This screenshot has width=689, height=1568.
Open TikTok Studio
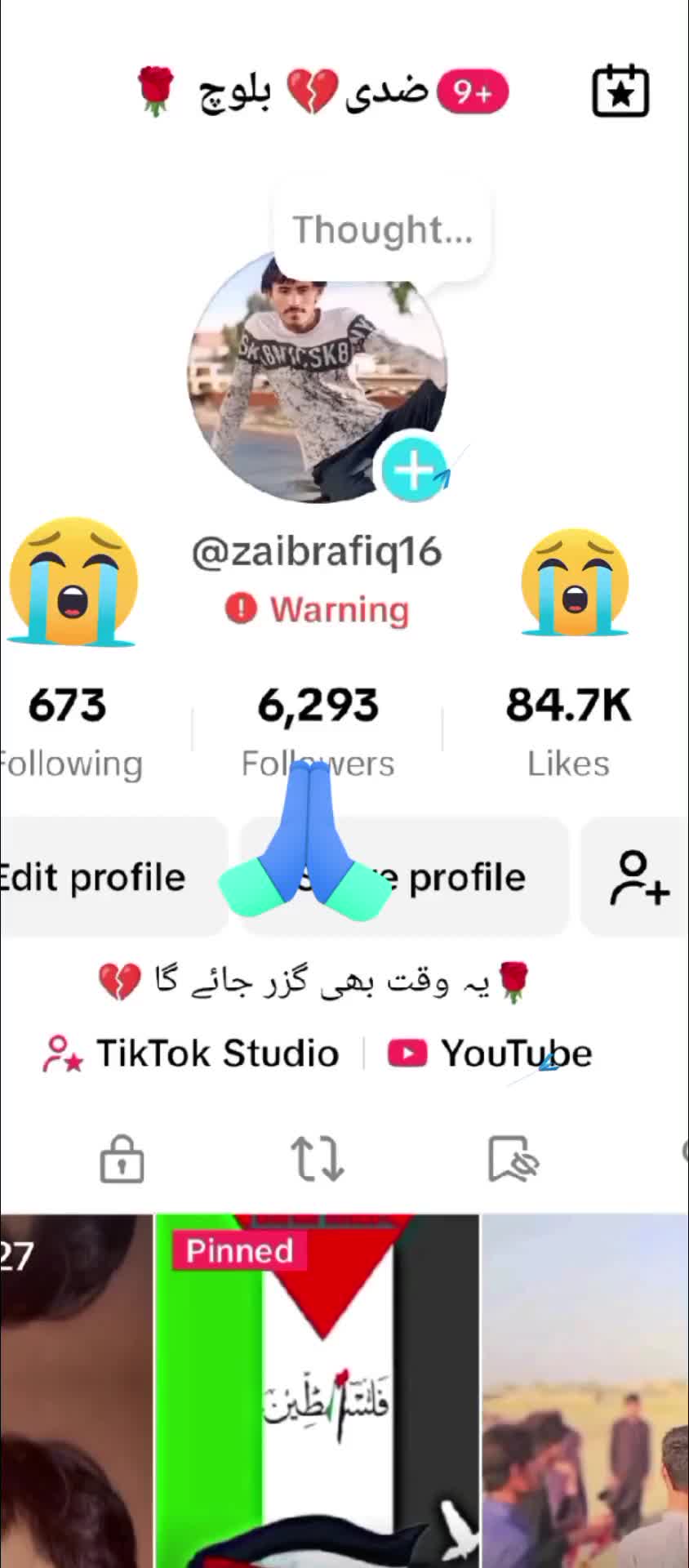pos(192,1053)
